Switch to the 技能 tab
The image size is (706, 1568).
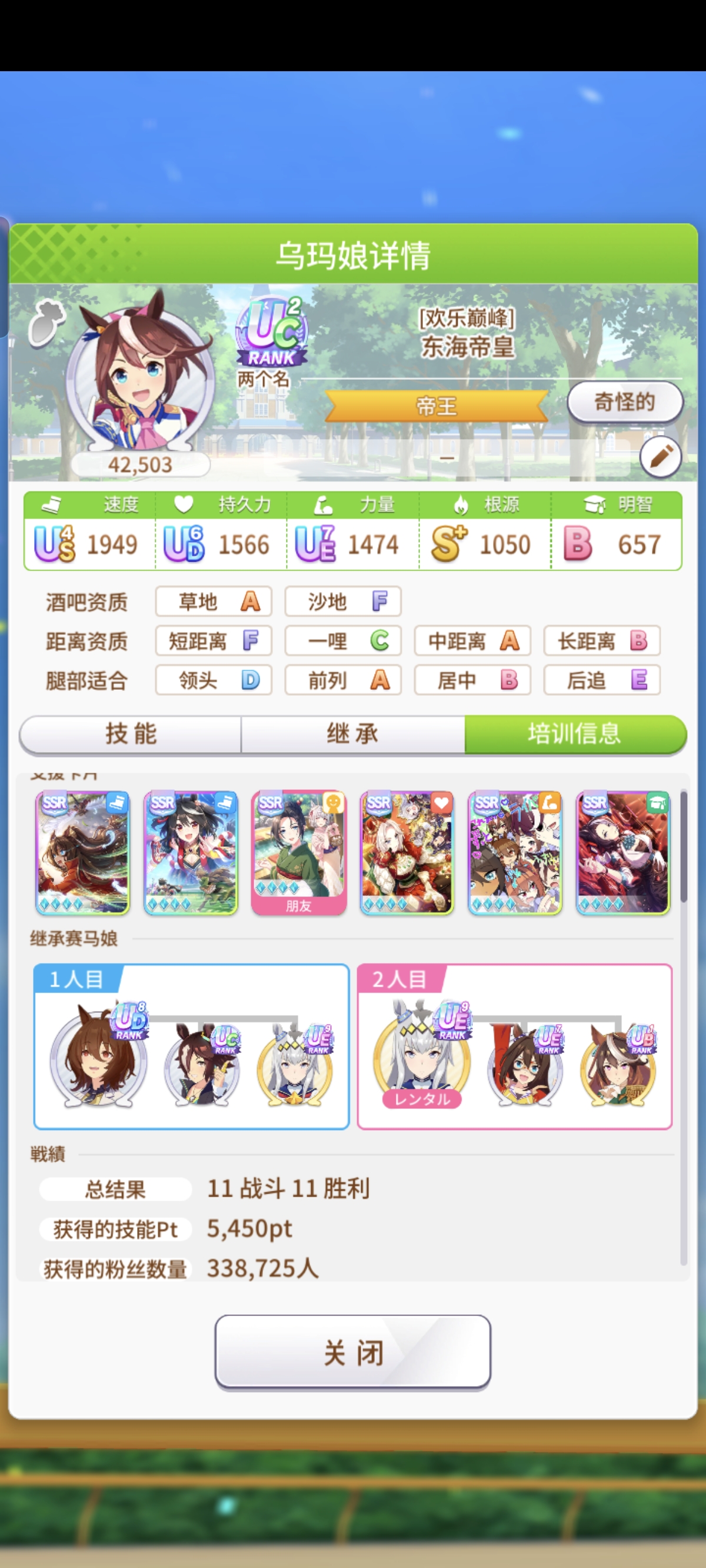click(131, 733)
